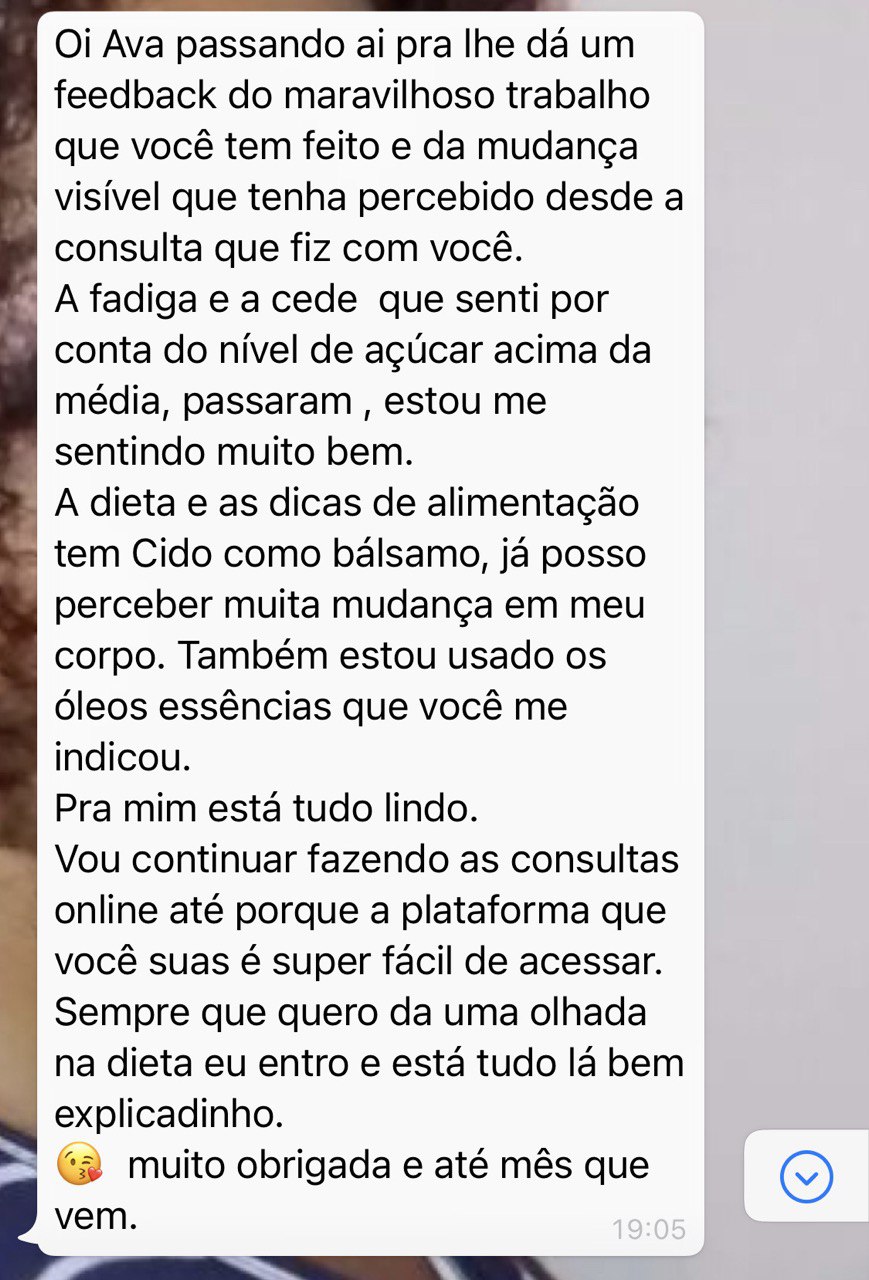The width and height of the screenshot is (869, 1280).
Task: Click the downward arrow inside the circle
Action: coord(806,1177)
